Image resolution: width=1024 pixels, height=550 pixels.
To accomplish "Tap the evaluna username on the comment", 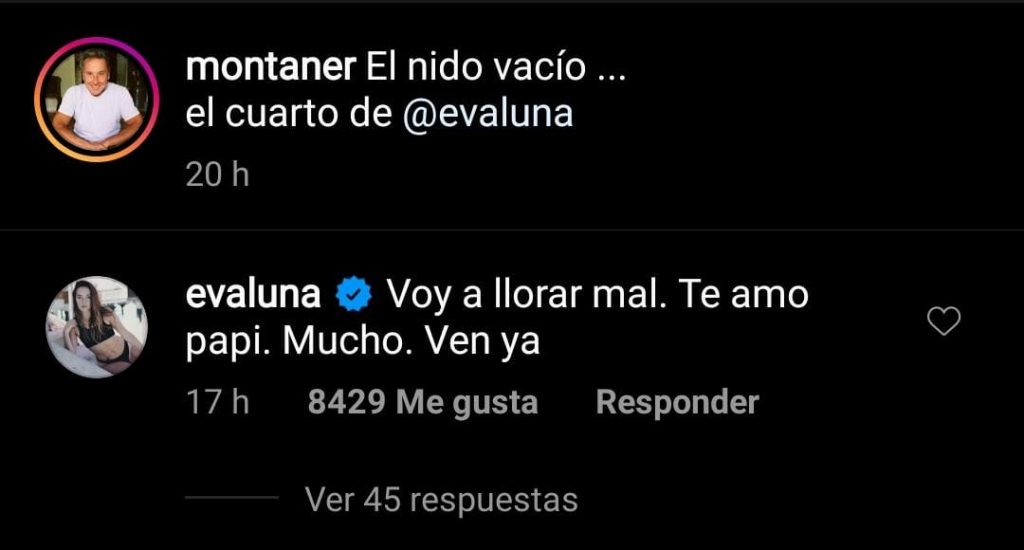I will tap(253, 295).
